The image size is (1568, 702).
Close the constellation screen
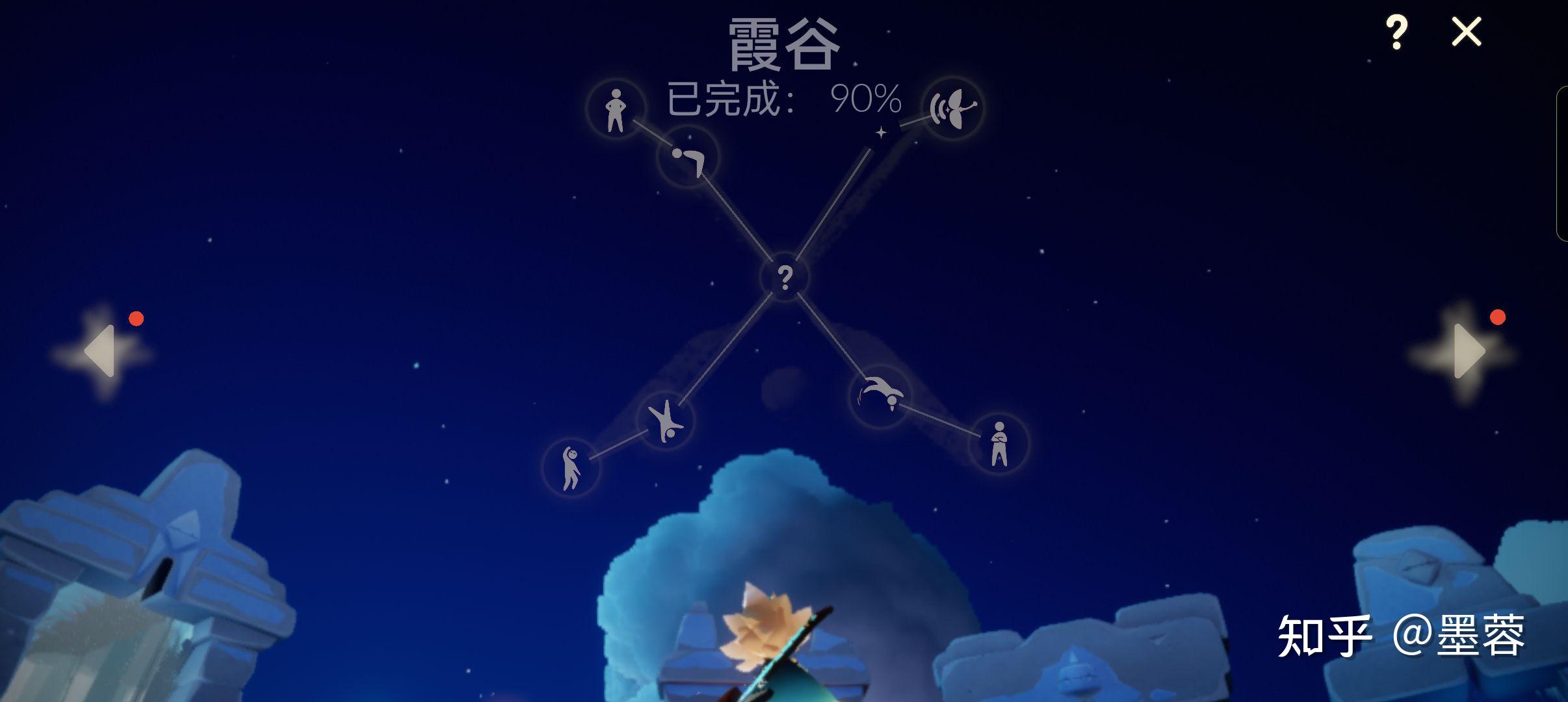pyautogui.click(x=1466, y=32)
